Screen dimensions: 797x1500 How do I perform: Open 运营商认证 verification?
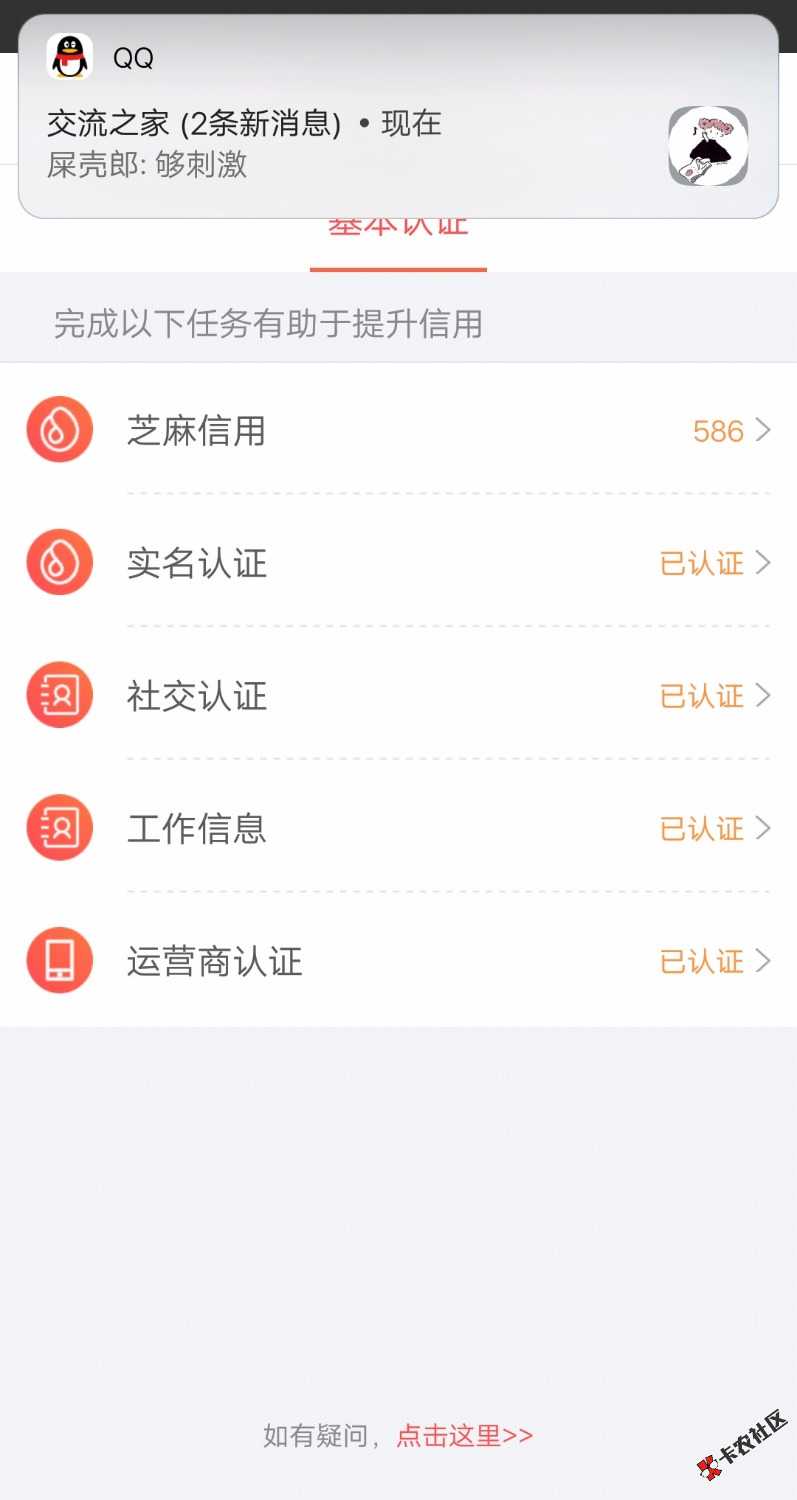coord(398,961)
